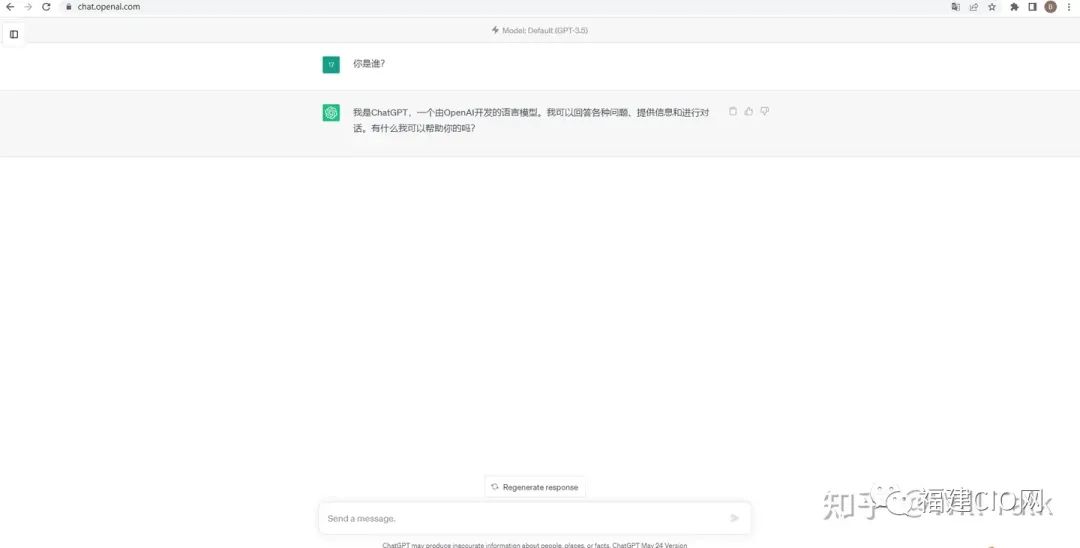Hit the send arrow icon
The width and height of the screenshot is (1080, 548).
click(x=735, y=518)
